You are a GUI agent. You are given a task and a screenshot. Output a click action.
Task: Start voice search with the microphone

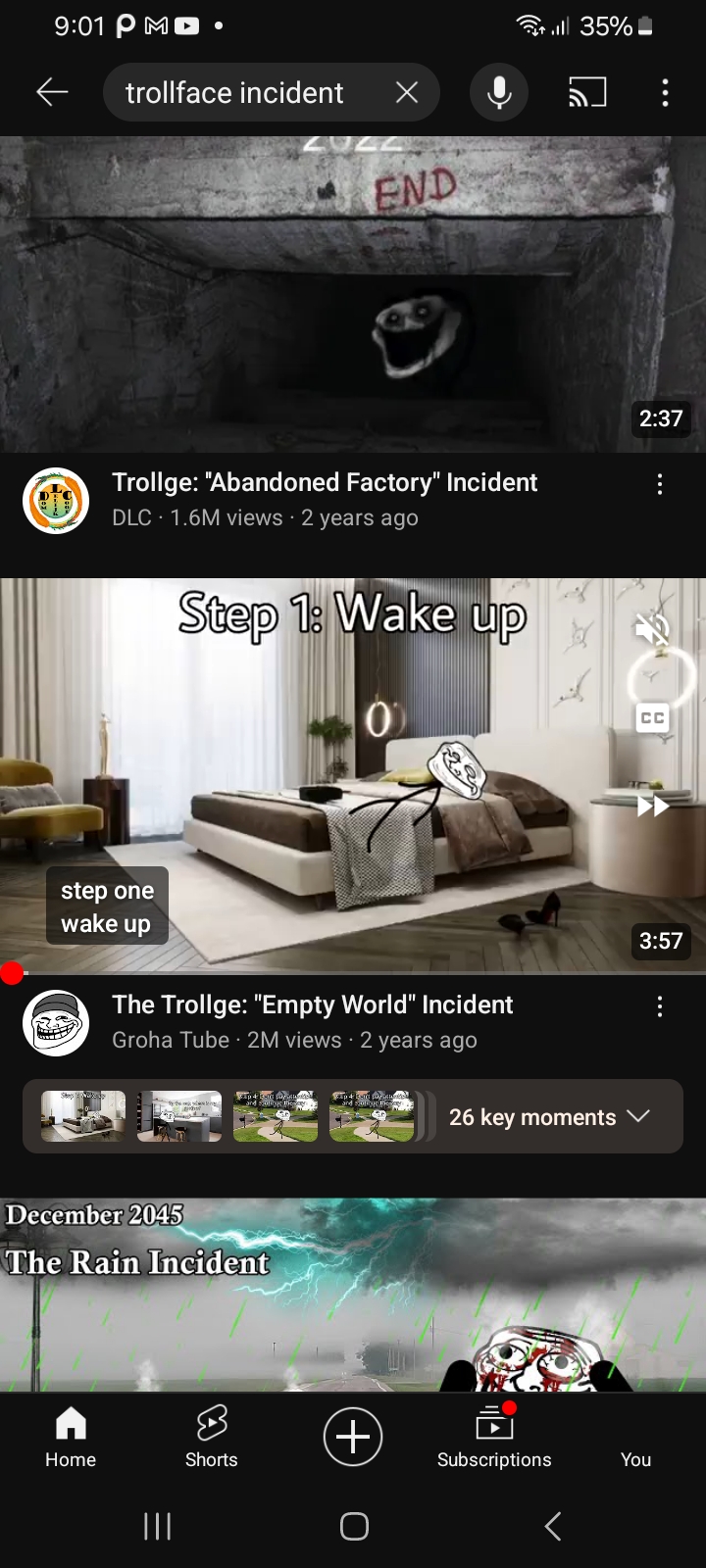tap(499, 93)
